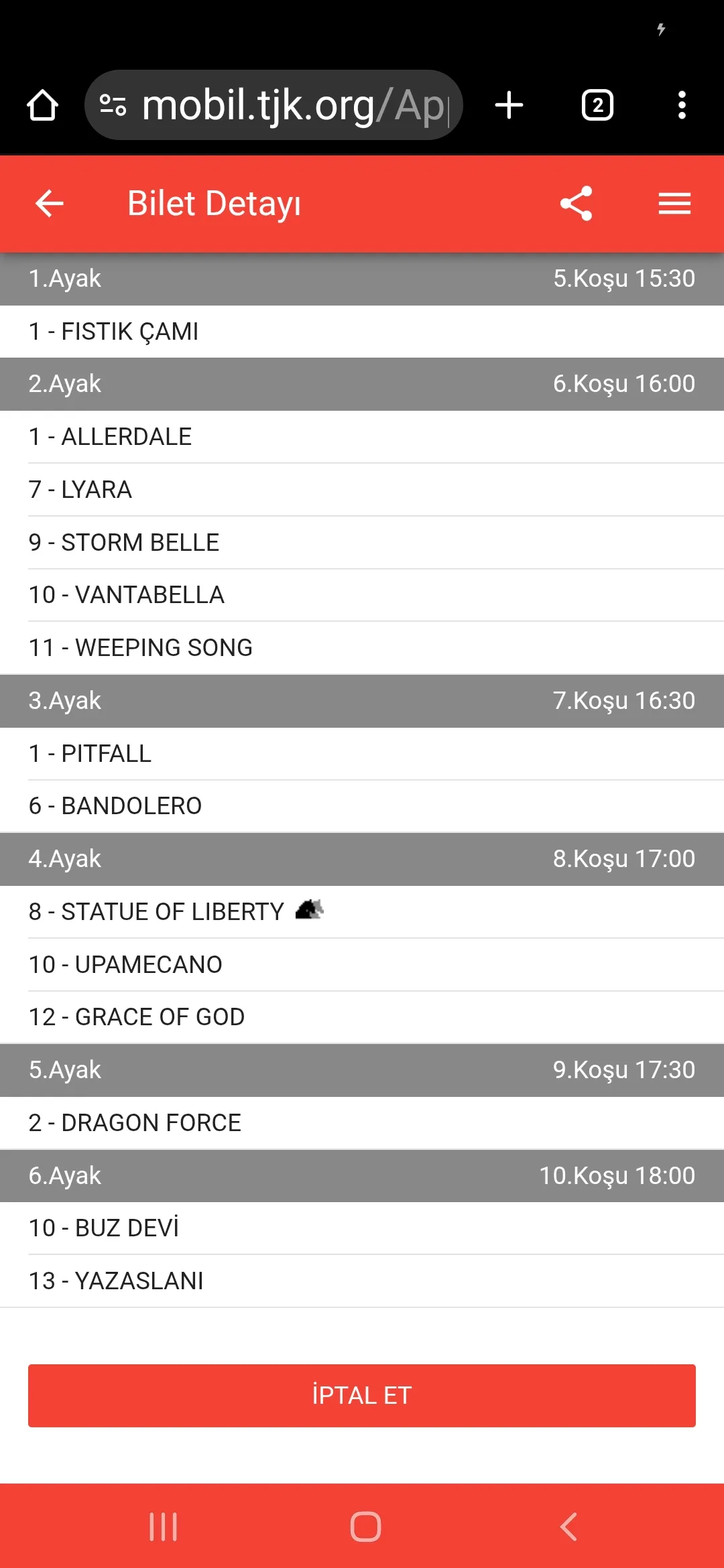
Task: Open a new browser tab
Action: [509, 105]
